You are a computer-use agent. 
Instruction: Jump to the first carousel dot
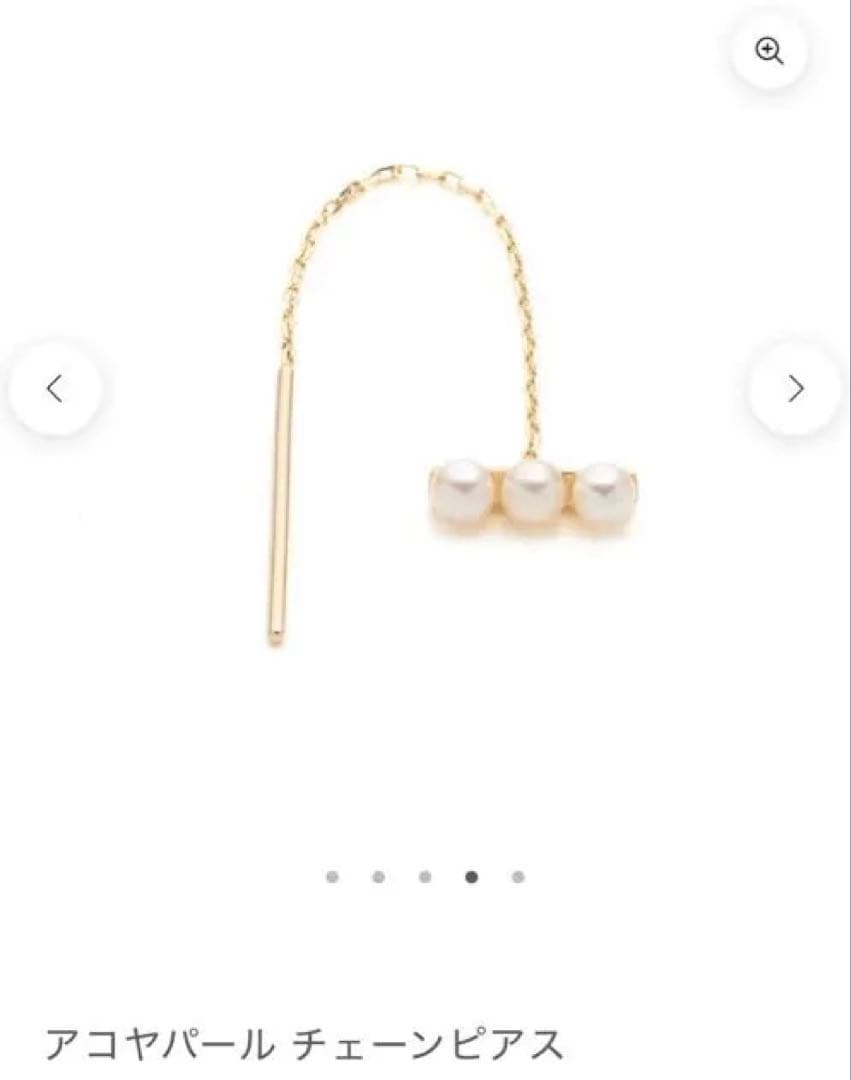tap(332, 877)
